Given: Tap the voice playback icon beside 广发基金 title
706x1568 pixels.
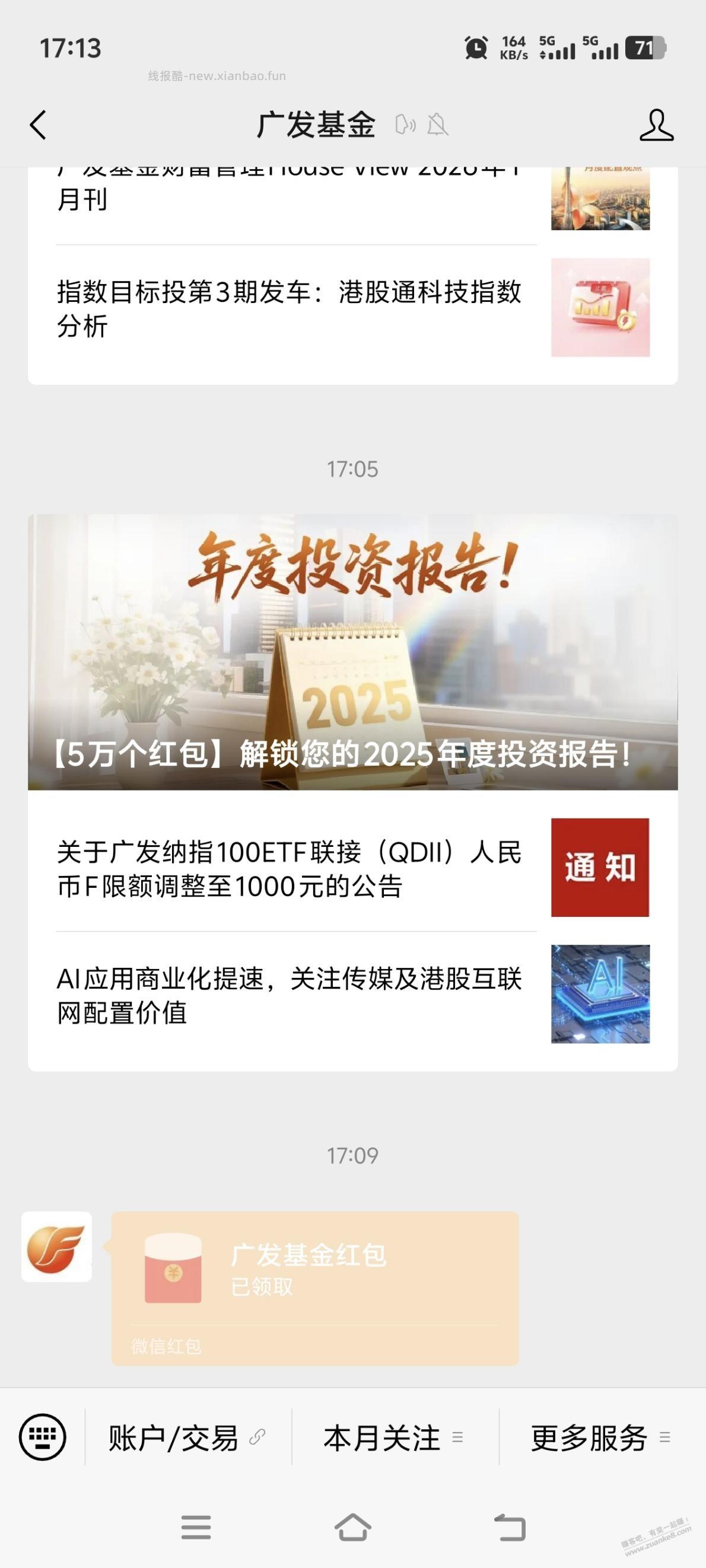Looking at the screenshot, I should click(405, 125).
